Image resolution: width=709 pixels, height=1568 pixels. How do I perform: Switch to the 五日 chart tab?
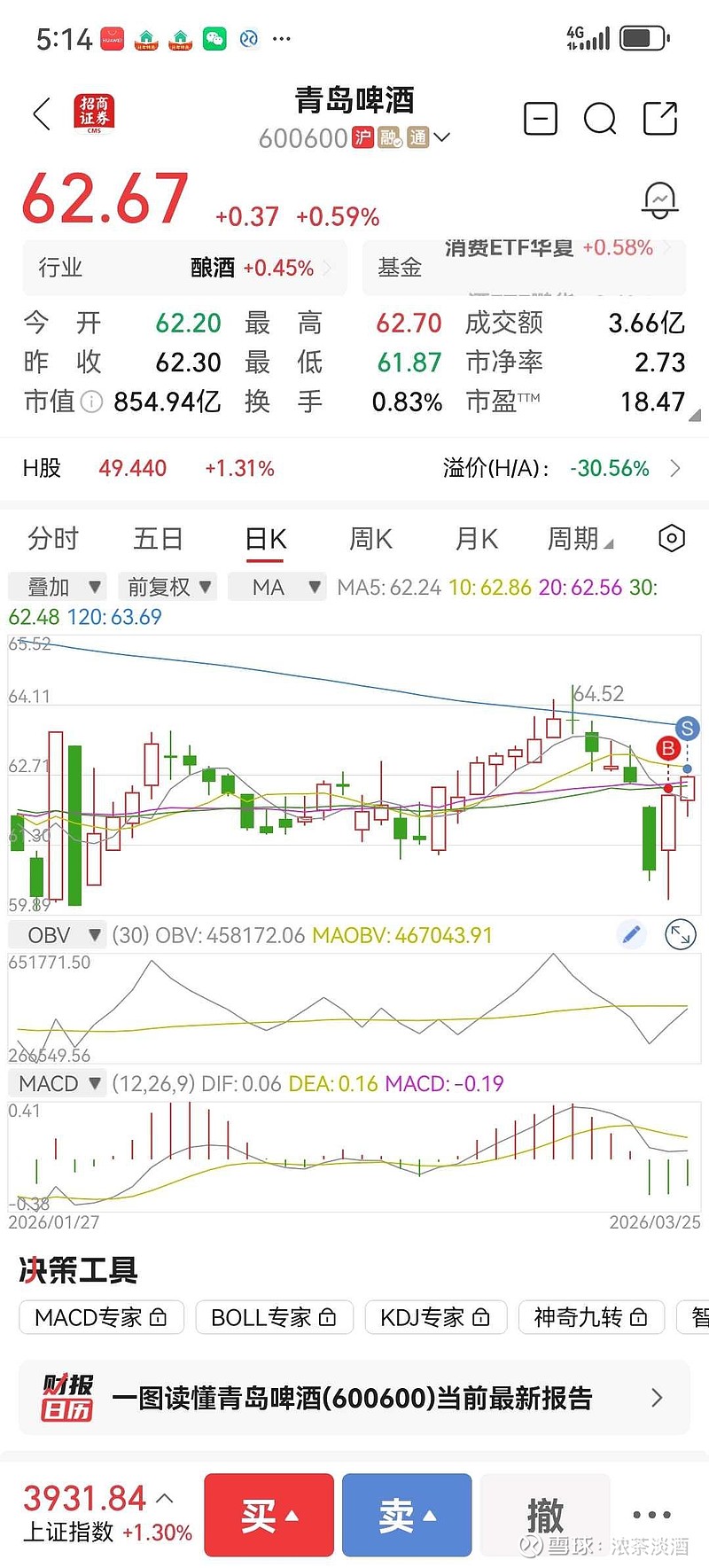(x=158, y=539)
